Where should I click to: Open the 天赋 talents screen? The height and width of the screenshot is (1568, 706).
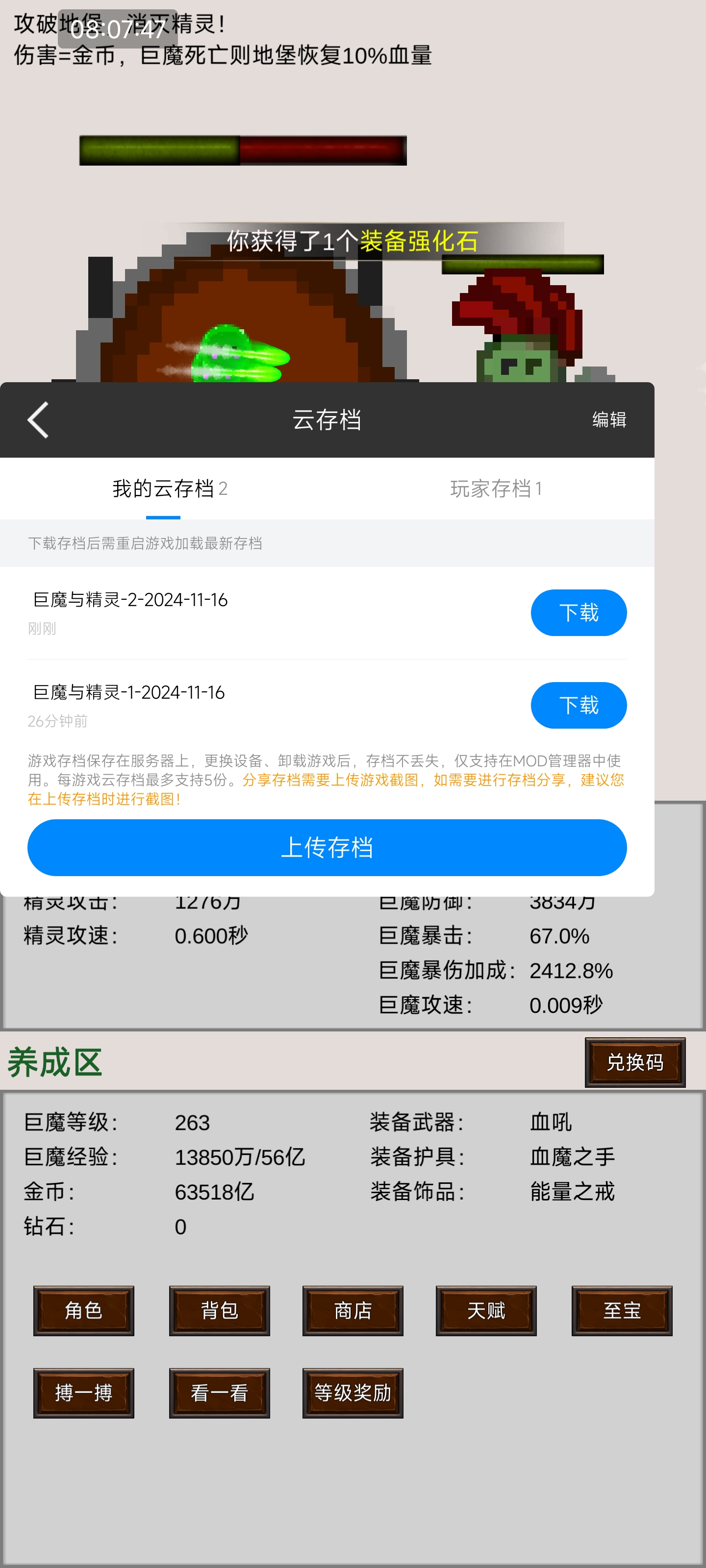pos(485,1310)
